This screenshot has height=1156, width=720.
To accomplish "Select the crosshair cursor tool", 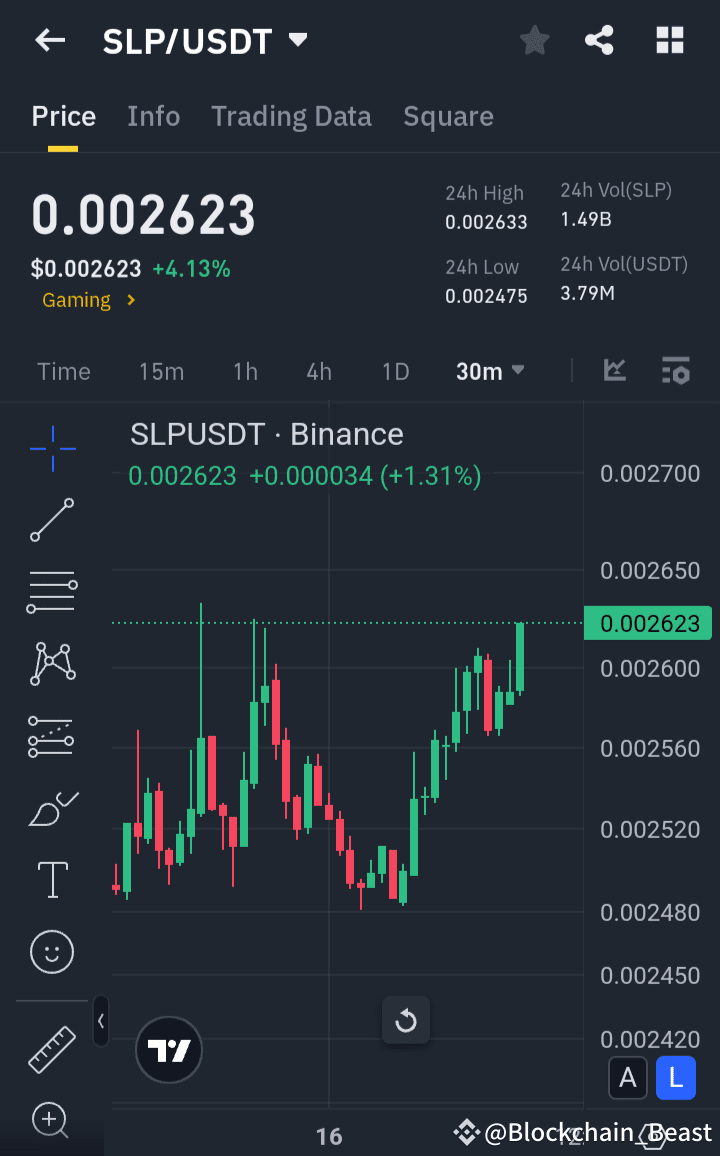I will pyautogui.click(x=51, y=449).
